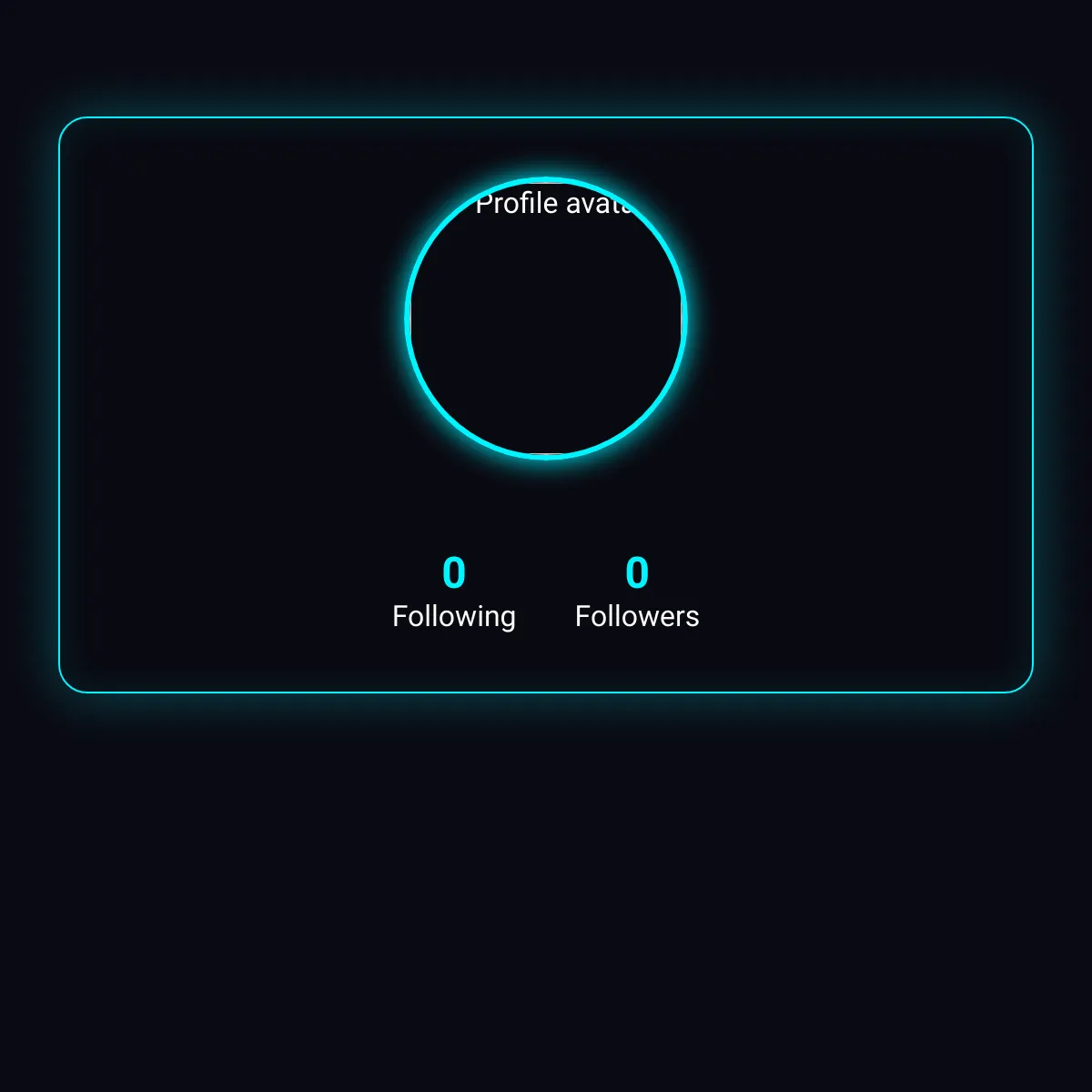View the Followers list
This screenshot has height=1092, width=1092.
coord(637,592)
